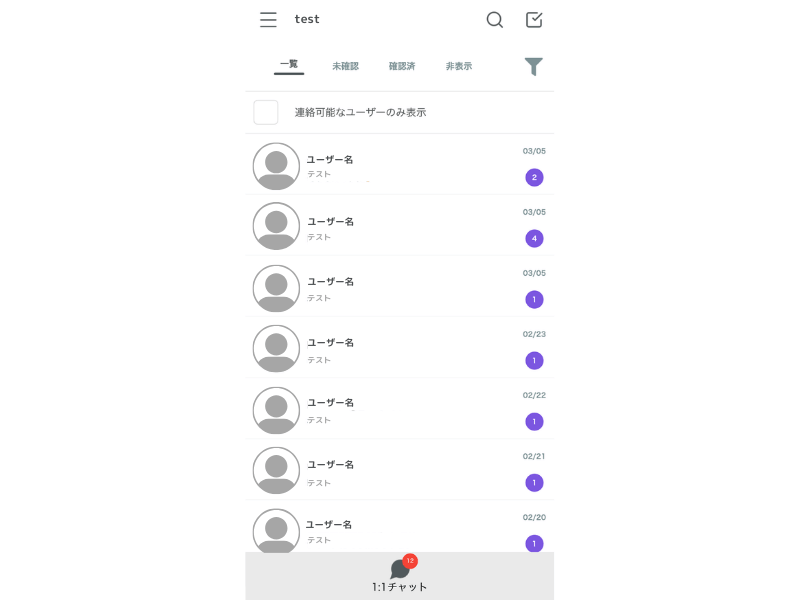Open the 03/05 chat with 4 unread messages
Viewport: 800px width, 600px height.
pos(400,226)
